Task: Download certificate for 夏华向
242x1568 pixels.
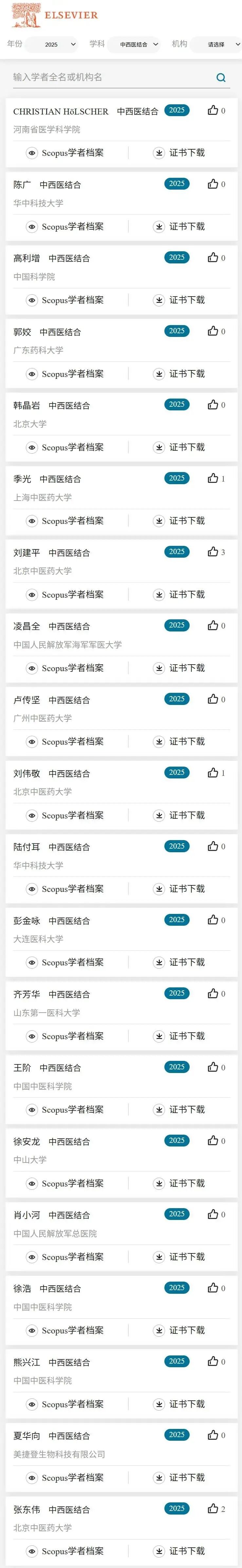Action: click(179, 1478)
